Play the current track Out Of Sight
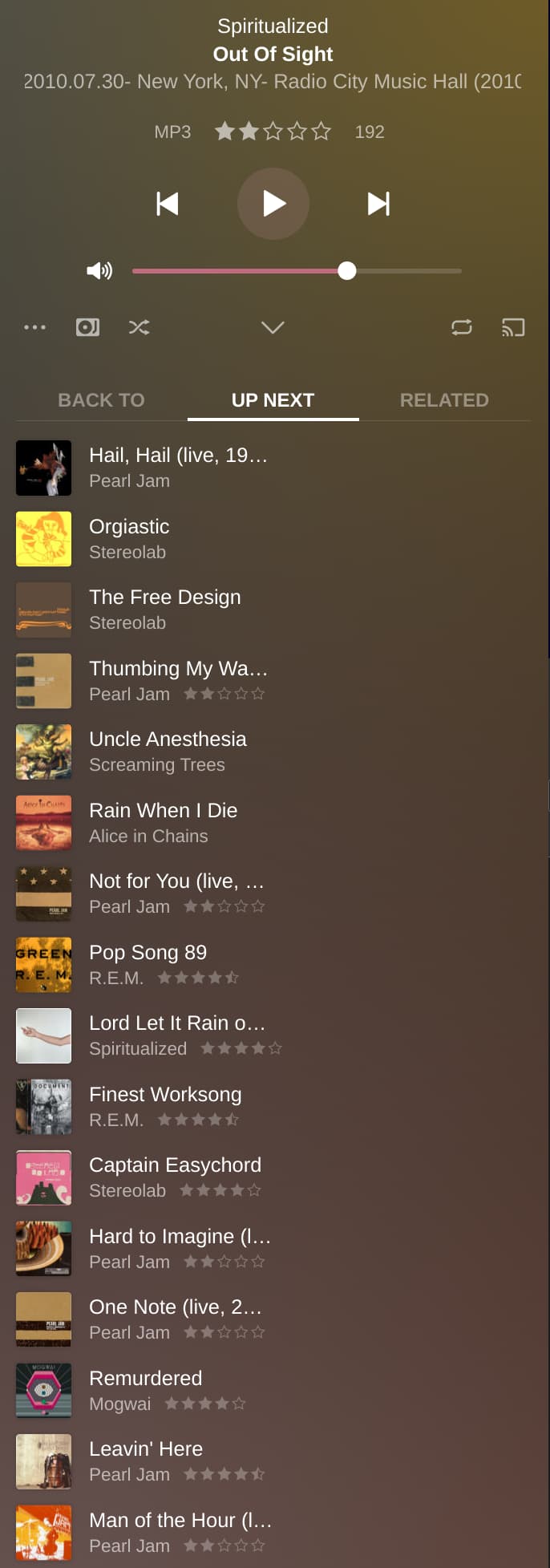550x1568 pixels. (273, 204)
